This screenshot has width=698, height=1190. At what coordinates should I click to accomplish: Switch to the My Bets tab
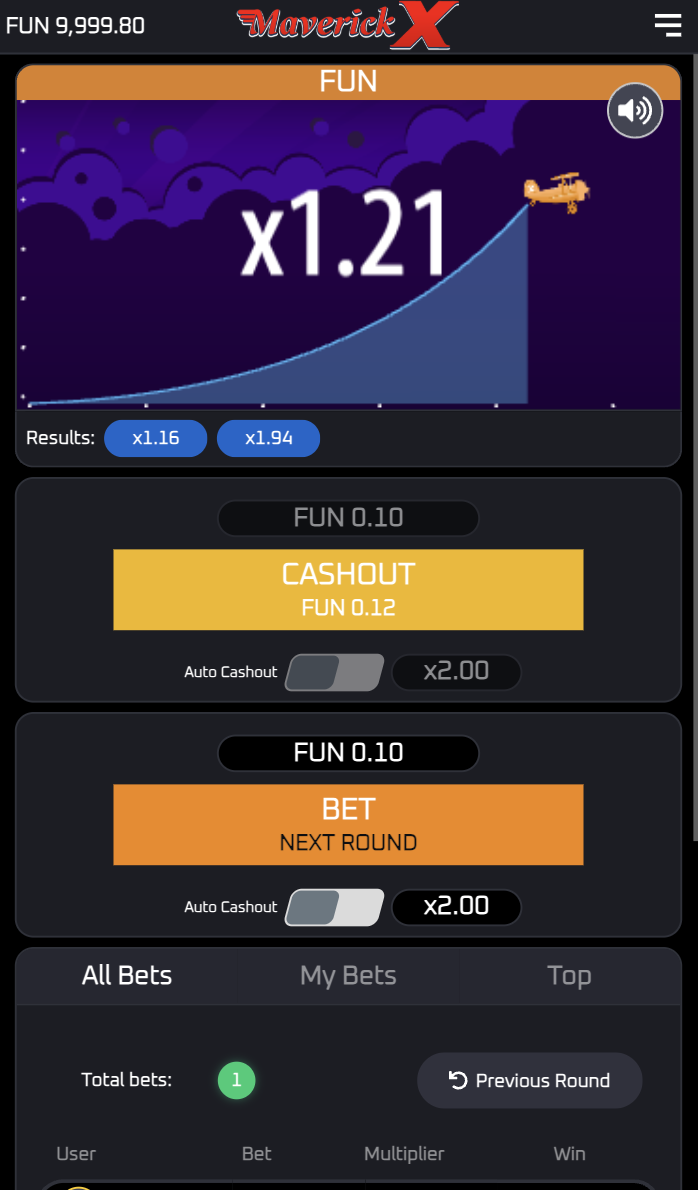click(x=348, y=975)
